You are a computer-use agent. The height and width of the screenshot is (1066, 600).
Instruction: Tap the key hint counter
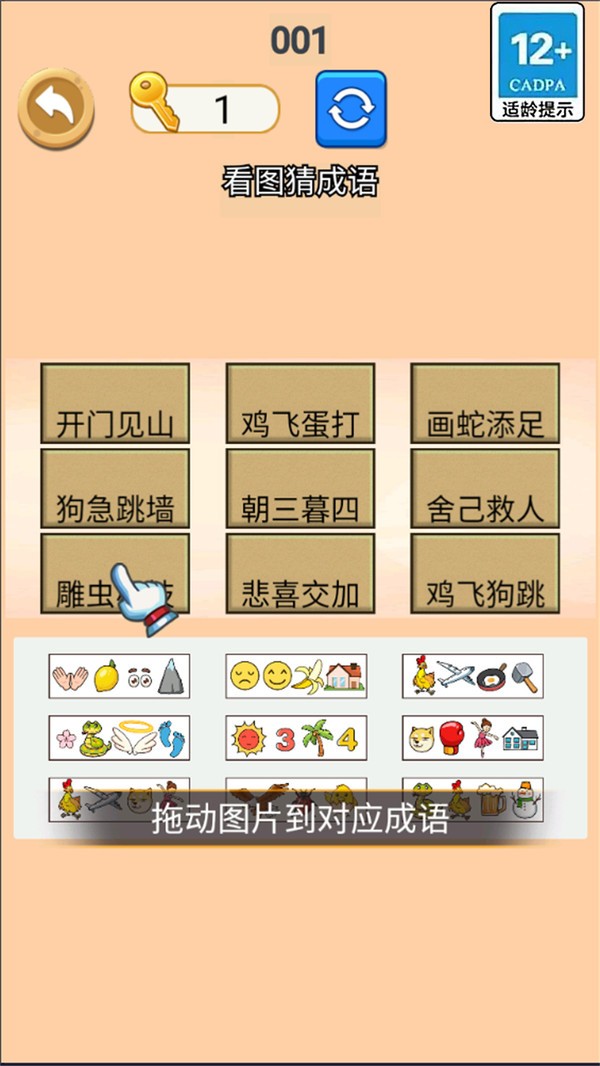[205, 108]
